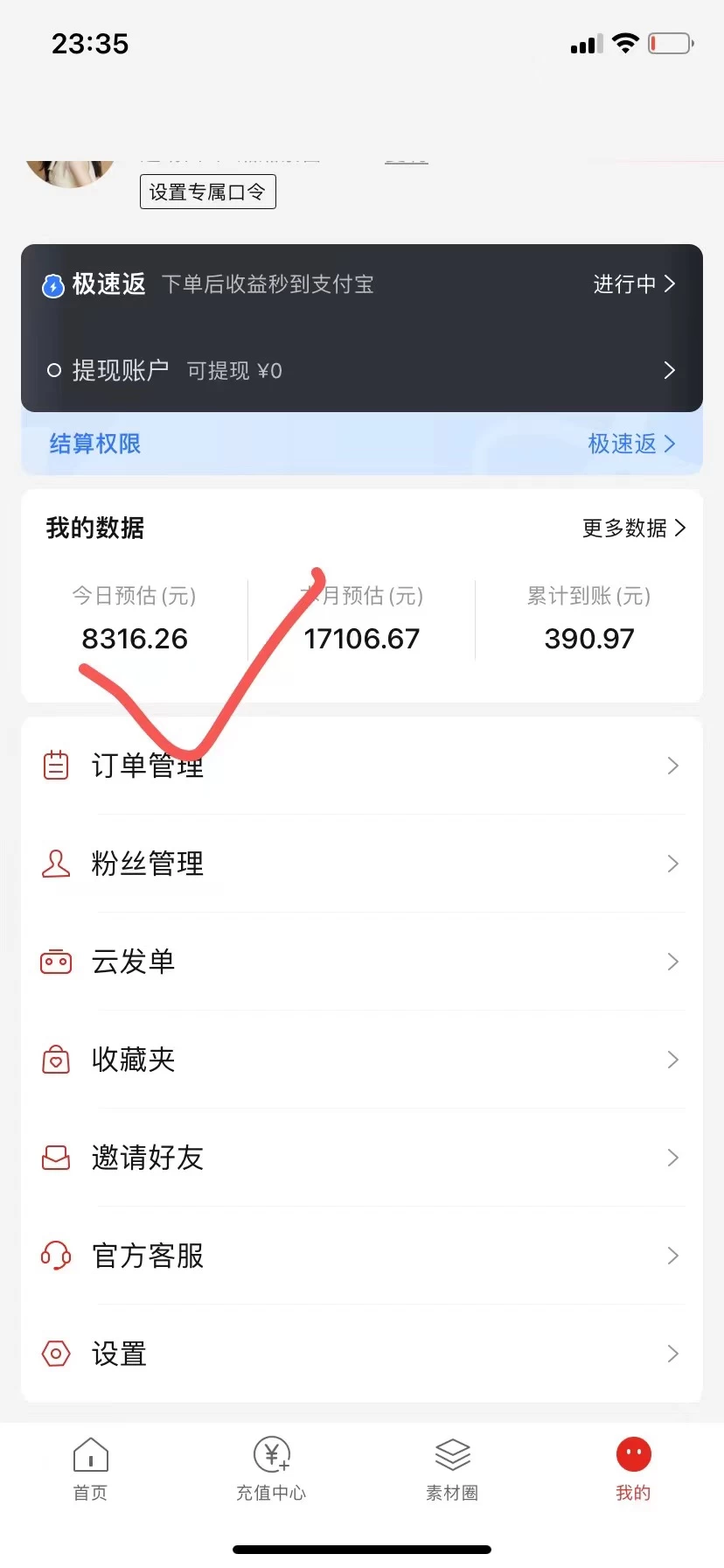Open 设置 via its gear icon
724x1568 pixels.
coord(55,1354)
